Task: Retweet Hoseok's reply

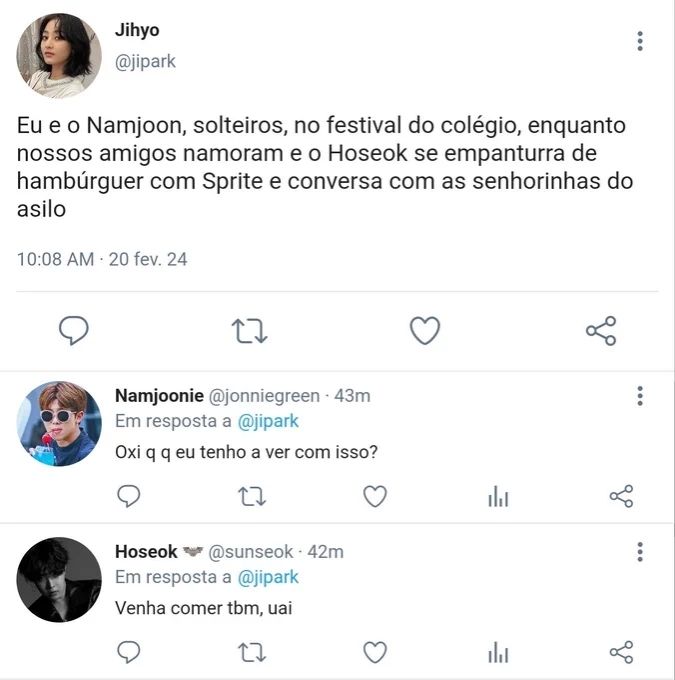Action: pyautogui.click(x=251, y=653)
